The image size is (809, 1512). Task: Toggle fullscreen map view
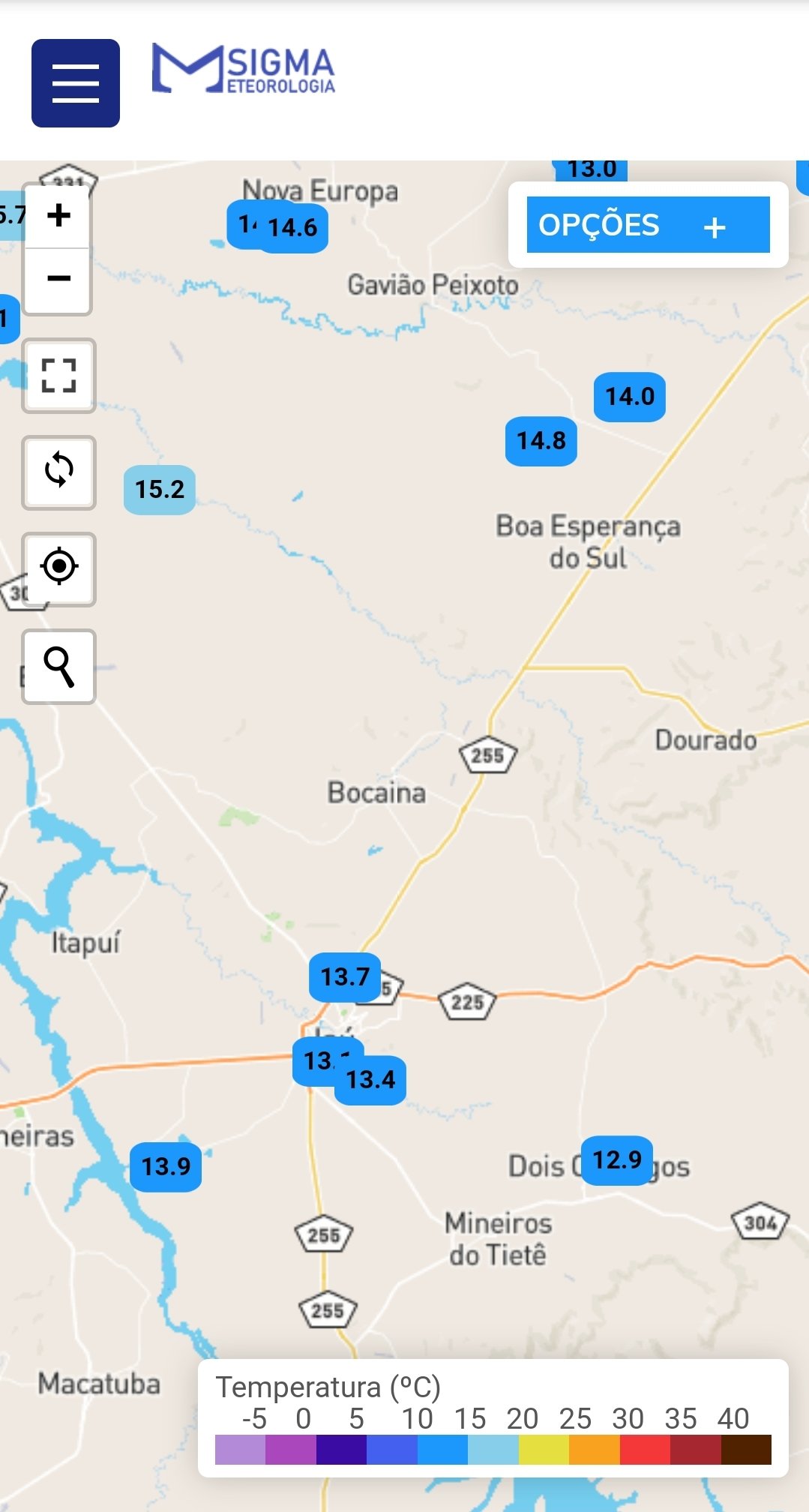58,375
